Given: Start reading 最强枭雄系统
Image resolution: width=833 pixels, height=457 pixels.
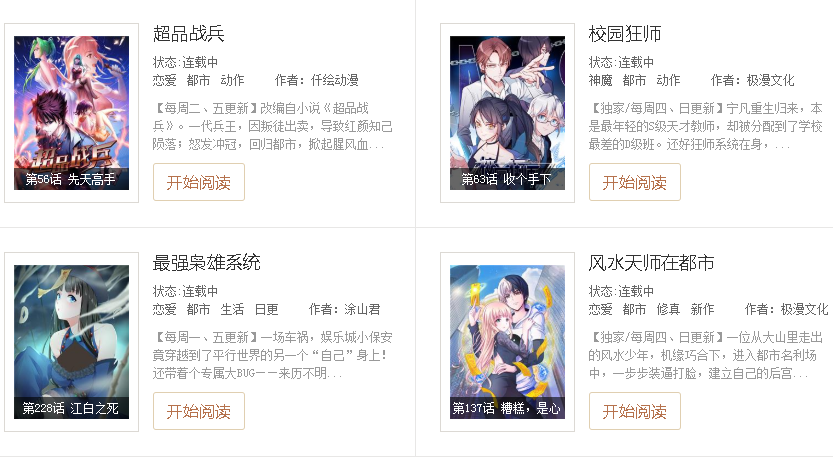Looking at the screenshot, I should point(198,411).
